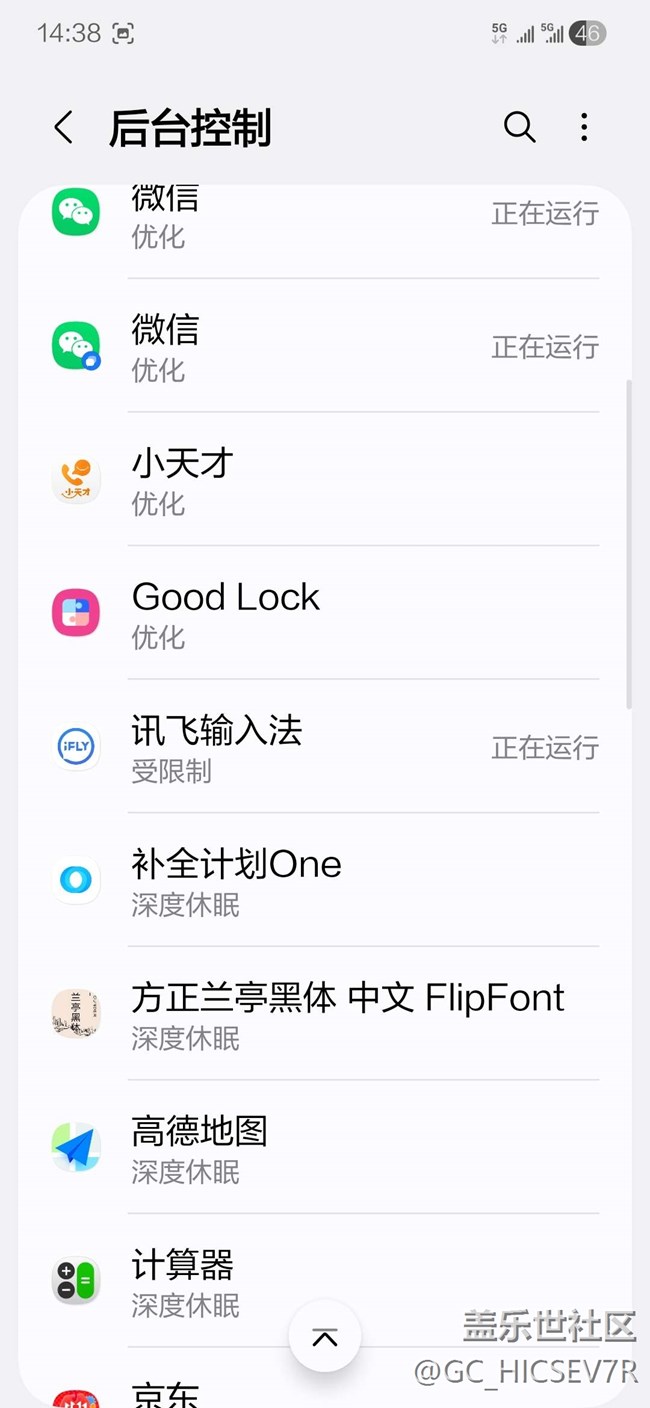
Task: Open 方正兰亭黑体 中文 FlipFont entry
Action: click(325, 1014)
